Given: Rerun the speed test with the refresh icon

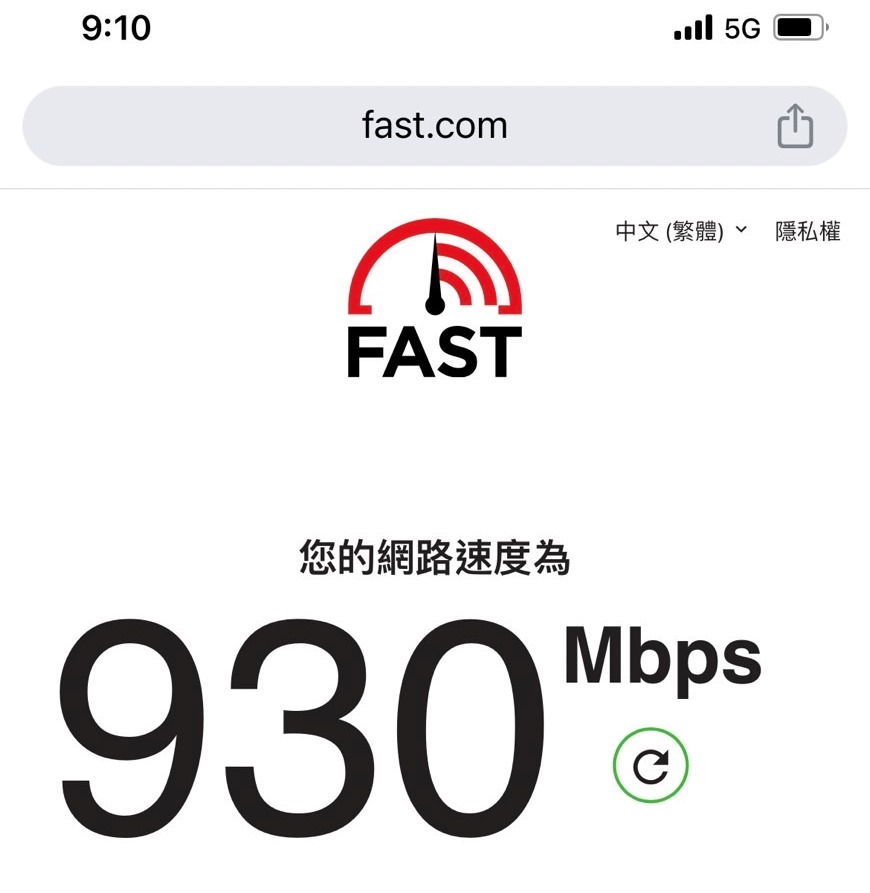Looking at the screenshot, I should click(651, 766).
